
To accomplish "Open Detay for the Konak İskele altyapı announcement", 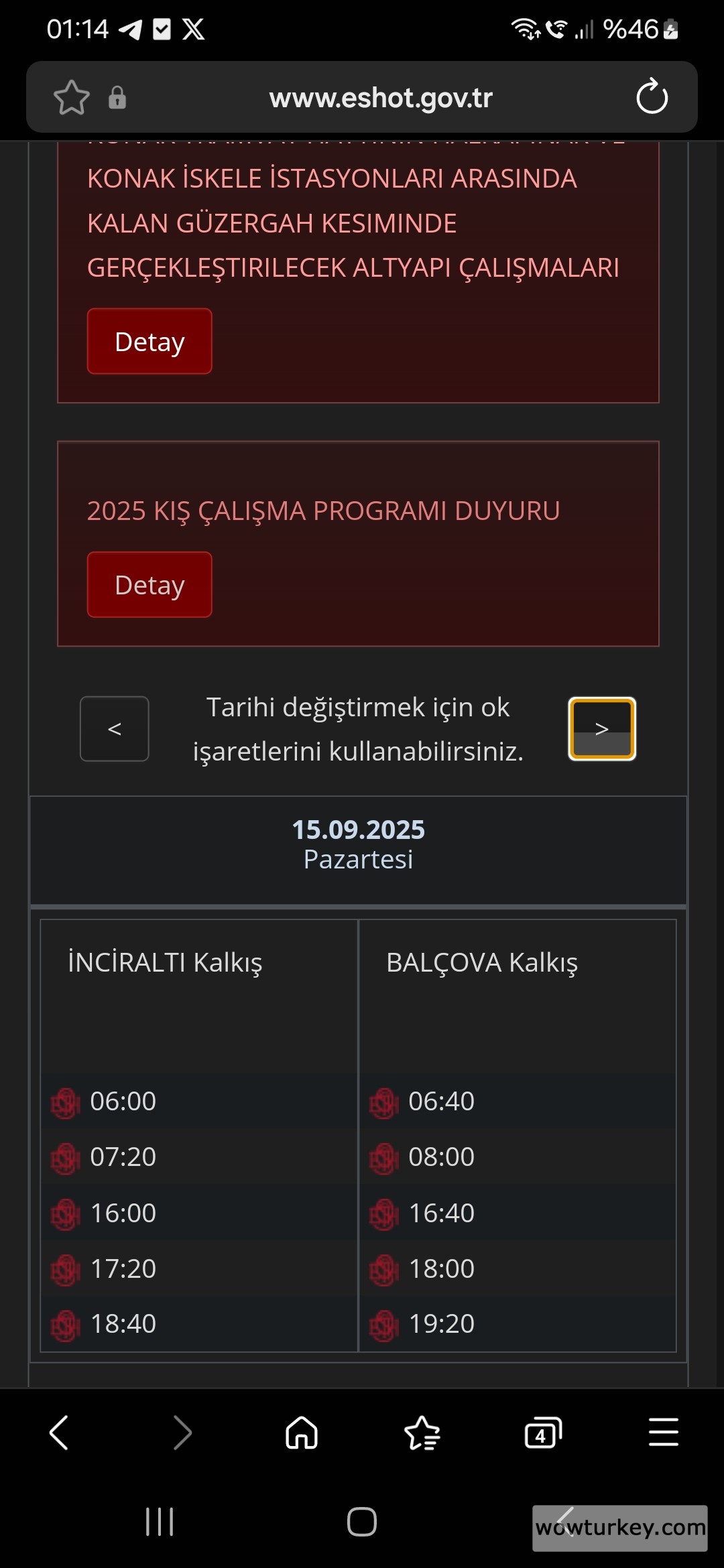I will click(x=149, y=341).
